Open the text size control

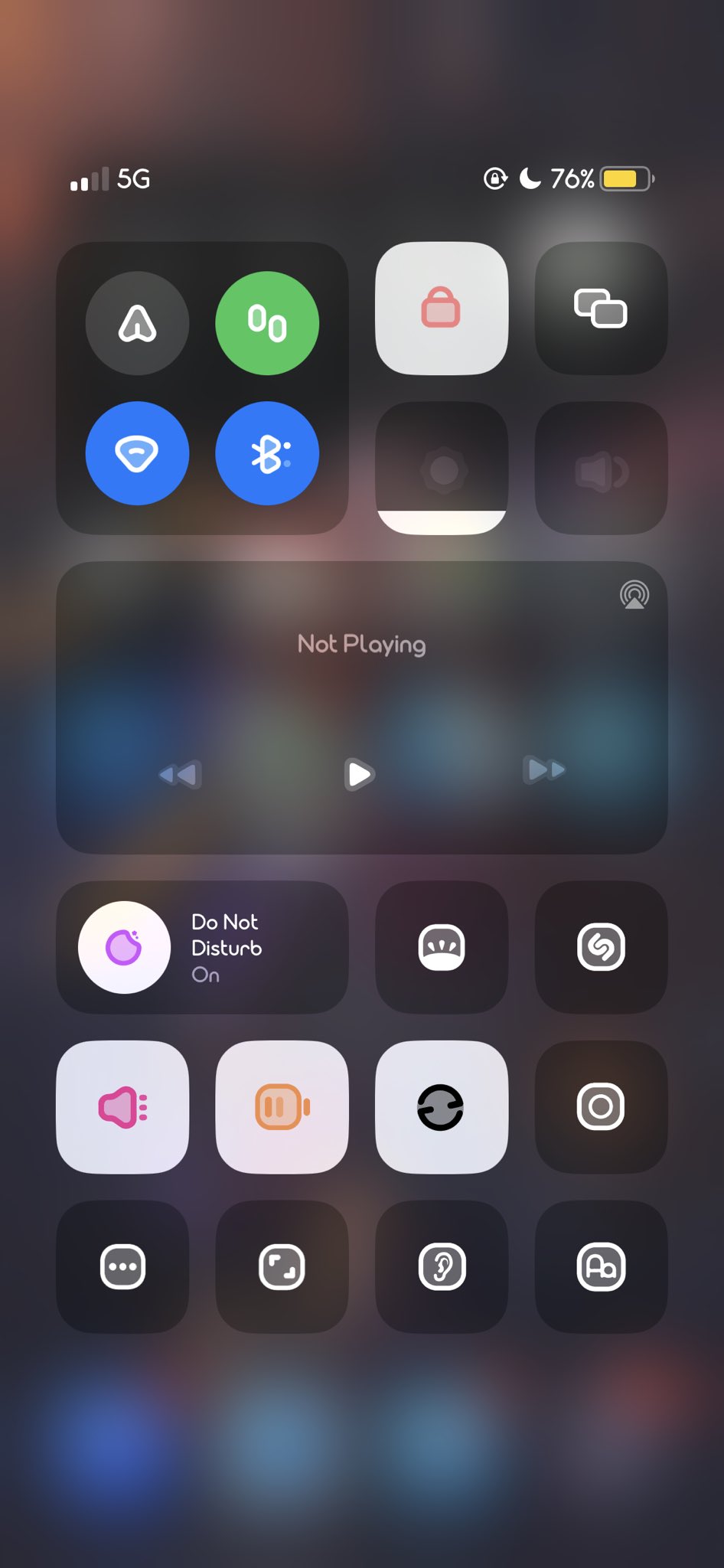coord(601,1267)
